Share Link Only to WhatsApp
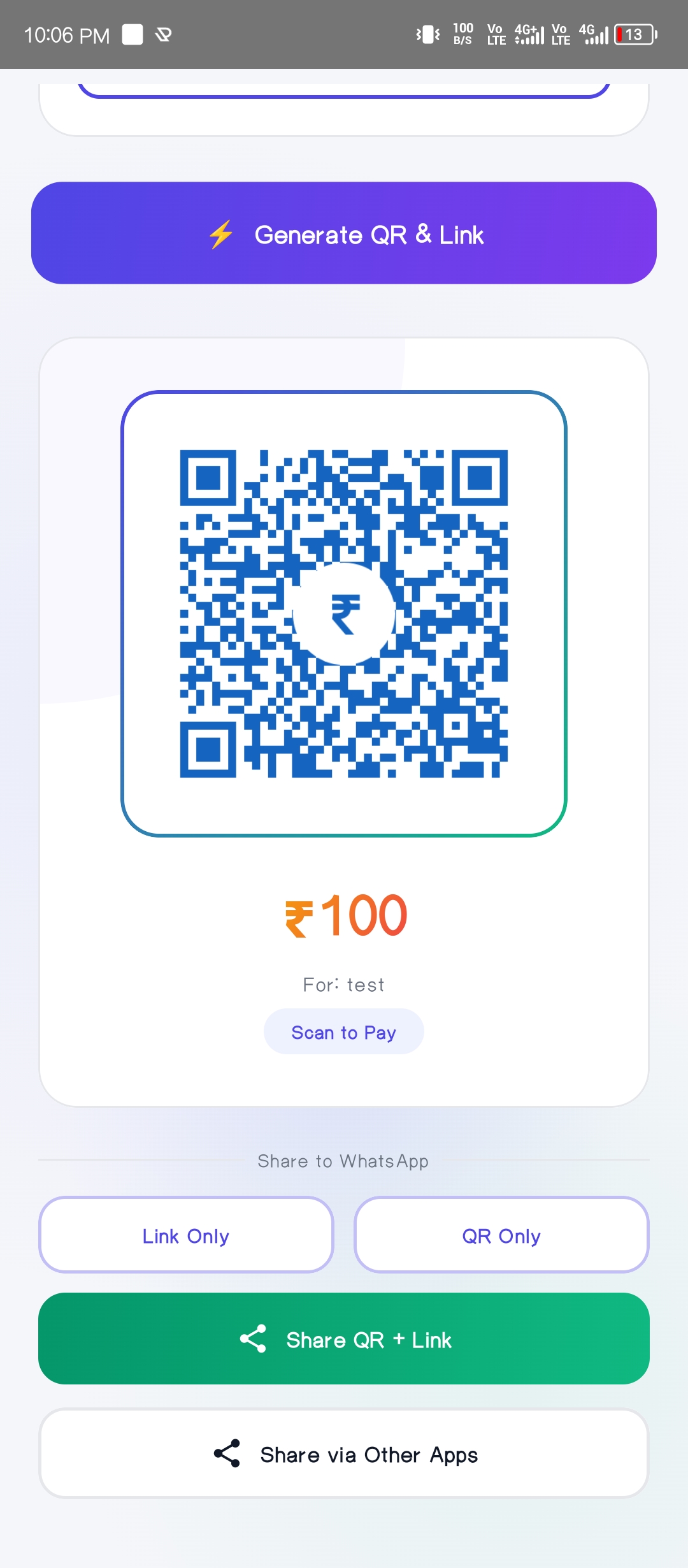Image resolution: width=688 pixels, height=1568 pixels. pyautogui.click(x=186, y=1235)
